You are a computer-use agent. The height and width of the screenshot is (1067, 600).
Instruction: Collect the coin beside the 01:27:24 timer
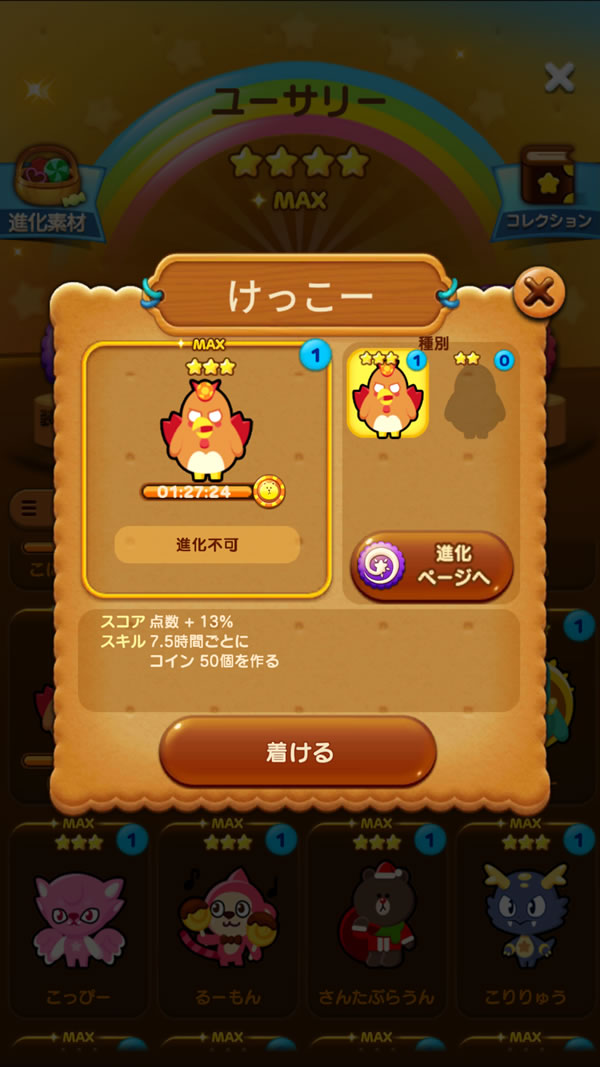coord(269,491)
